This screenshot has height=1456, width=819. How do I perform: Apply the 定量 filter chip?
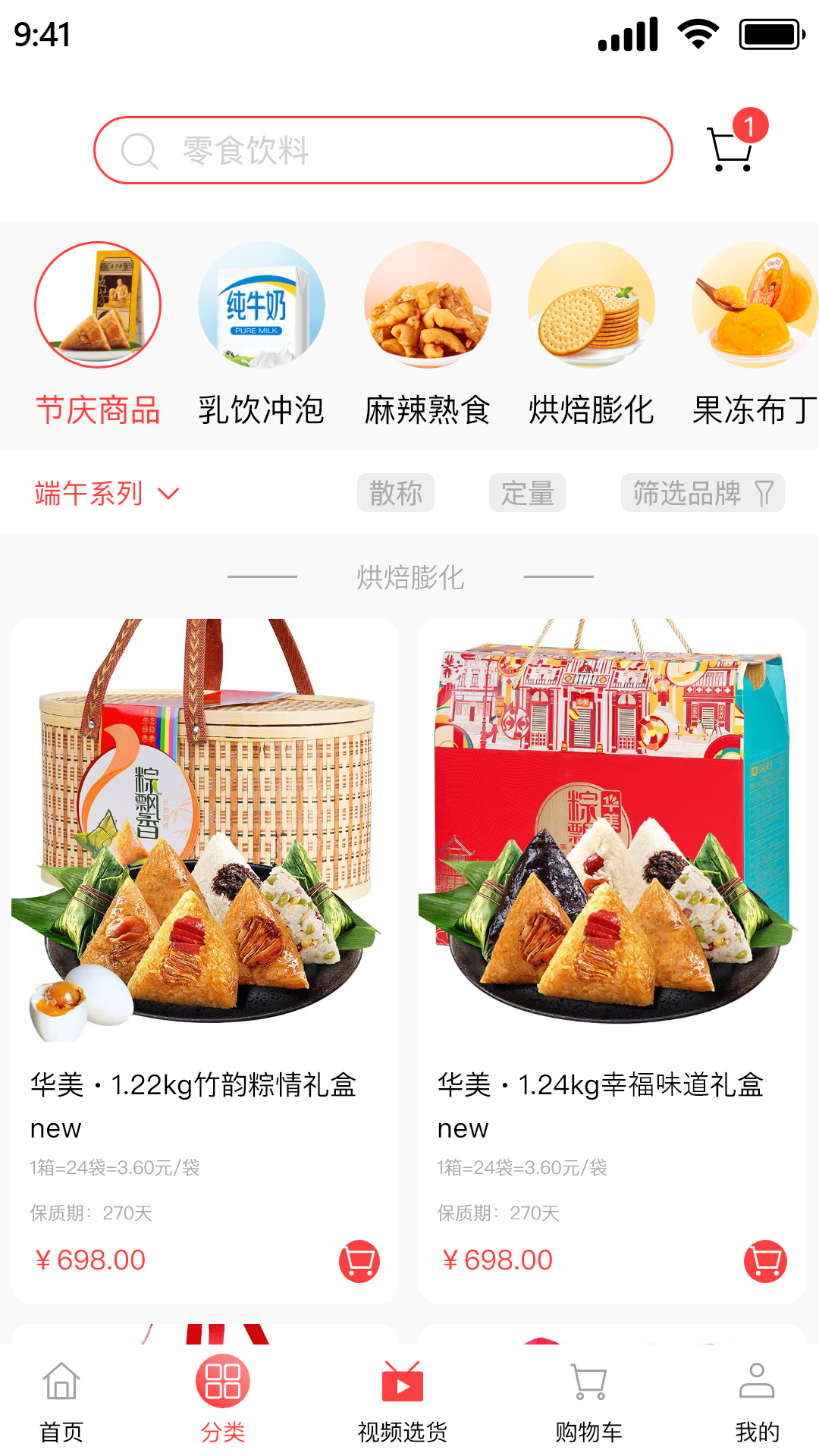tap(528, 494)
